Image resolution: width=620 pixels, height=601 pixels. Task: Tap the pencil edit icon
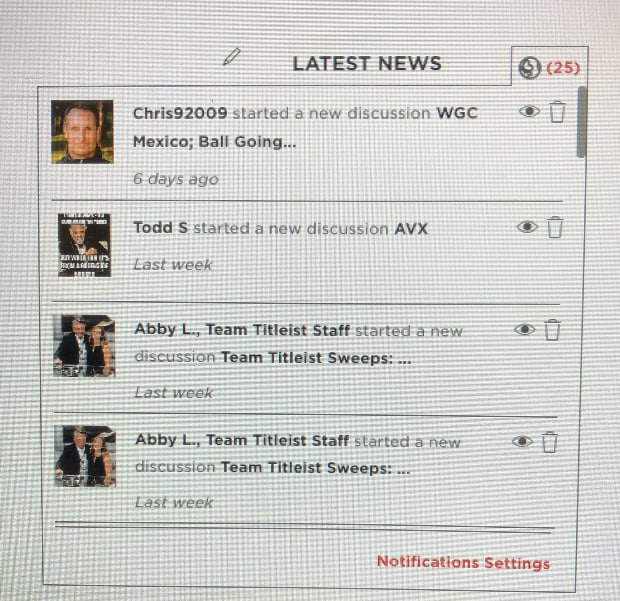point(232,57)
